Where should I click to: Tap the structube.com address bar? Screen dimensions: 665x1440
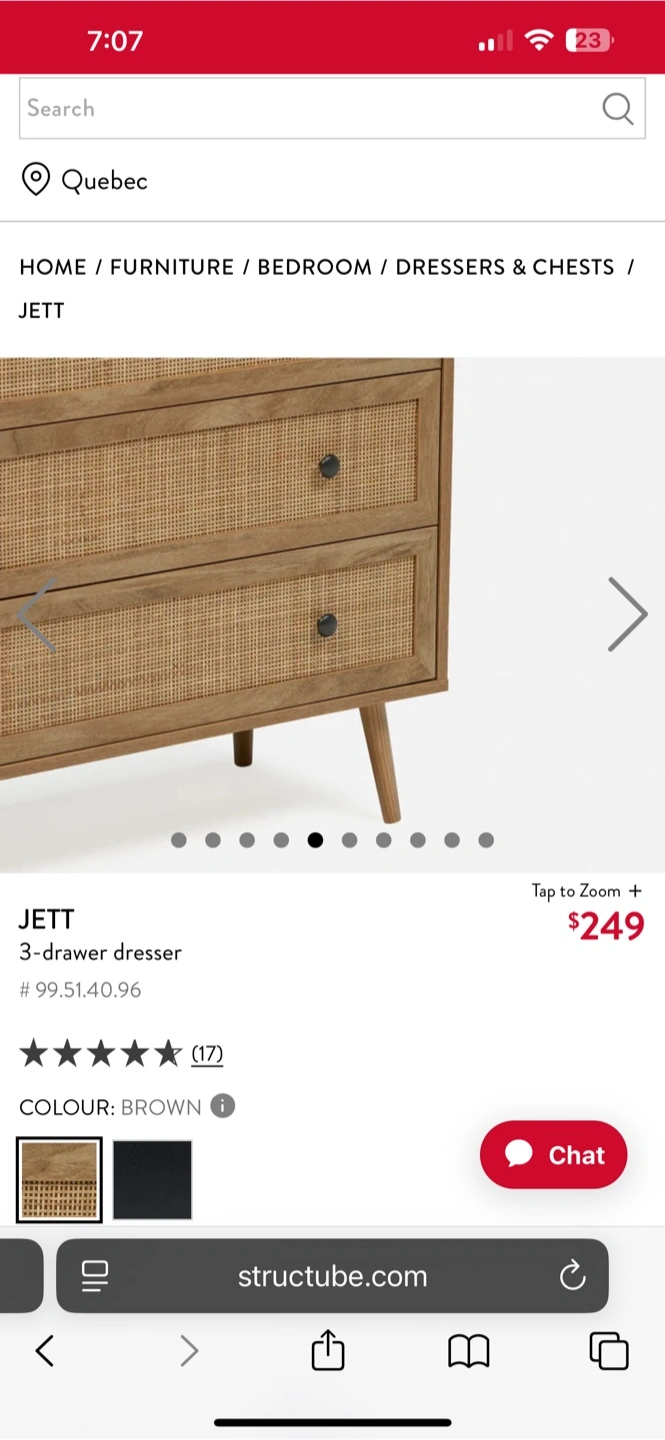332,1276
